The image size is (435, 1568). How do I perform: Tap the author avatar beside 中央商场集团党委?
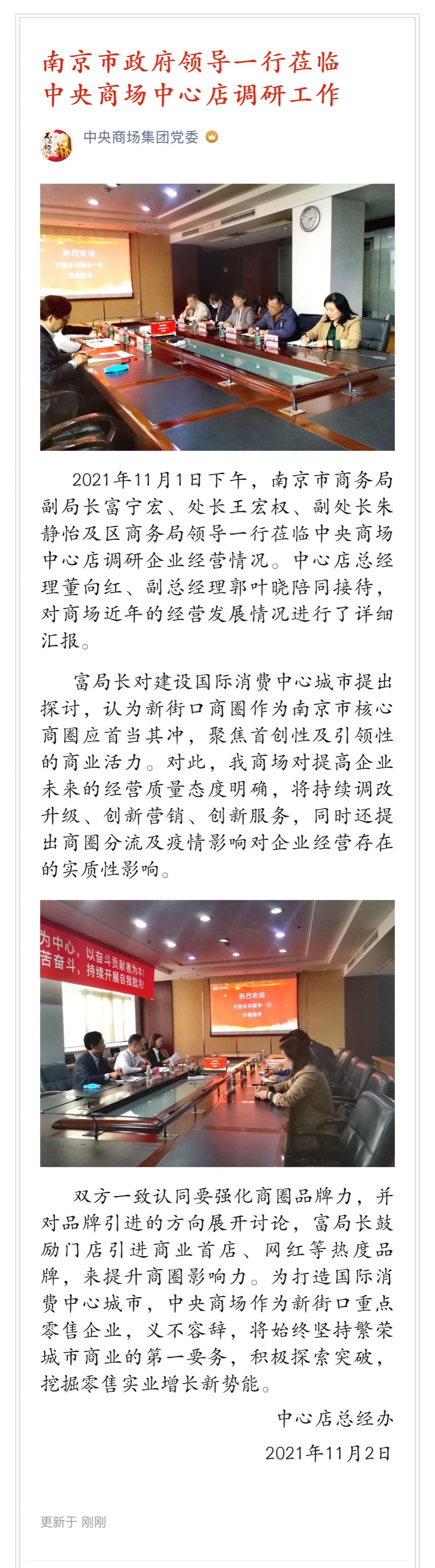[x=56, y=145]
